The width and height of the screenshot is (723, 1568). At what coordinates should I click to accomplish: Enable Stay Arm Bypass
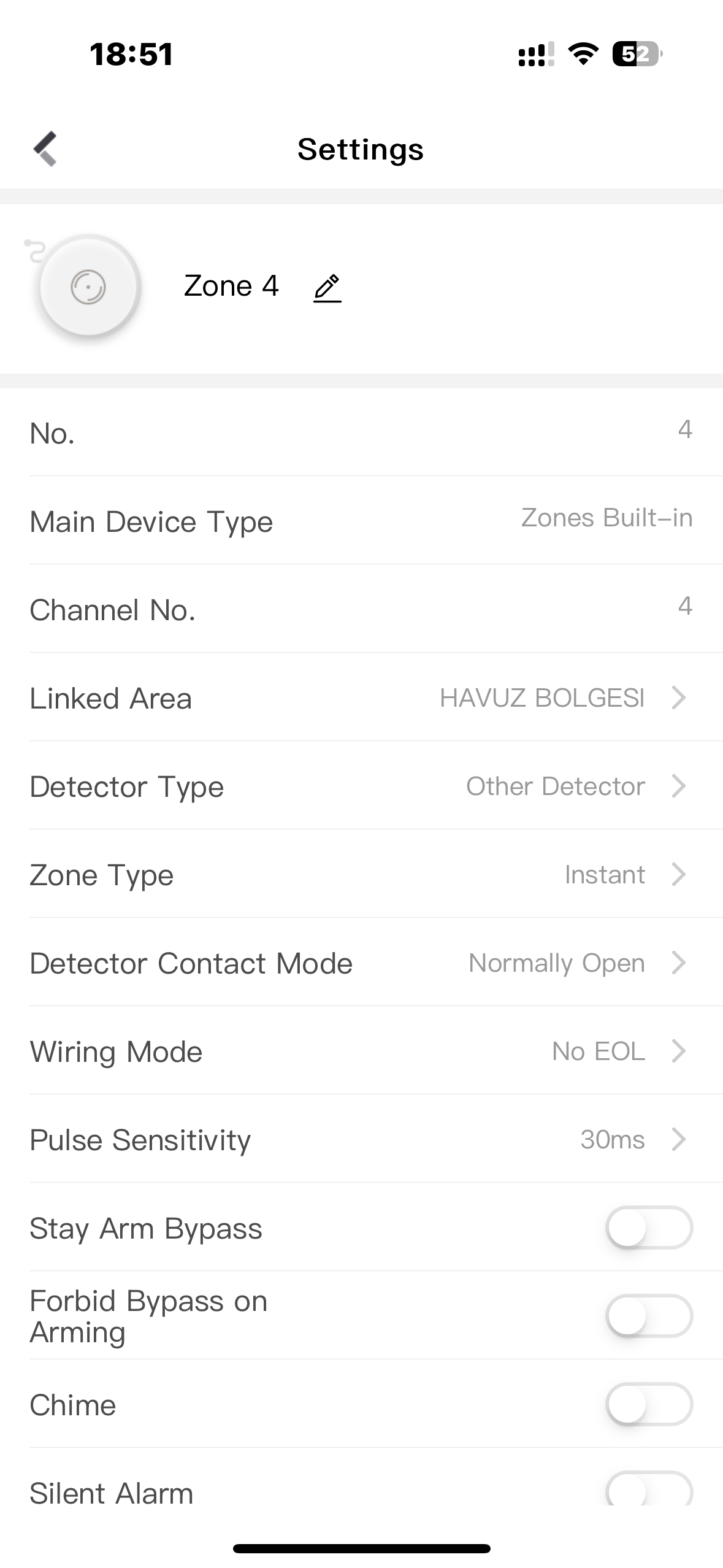pyautogui.click(x=649, y=1228)
